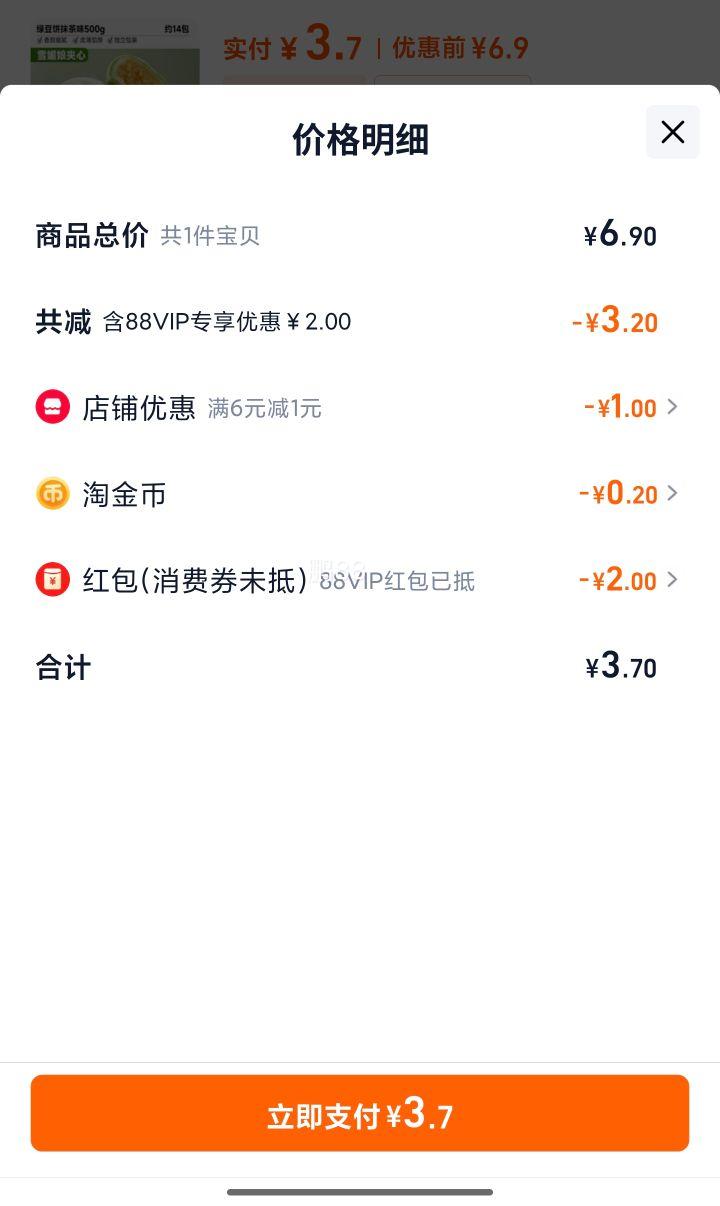Screen dimensions: 720x1206
Task: Open the 店铺优惠 discount details row
Action: (x=358, y=408)
